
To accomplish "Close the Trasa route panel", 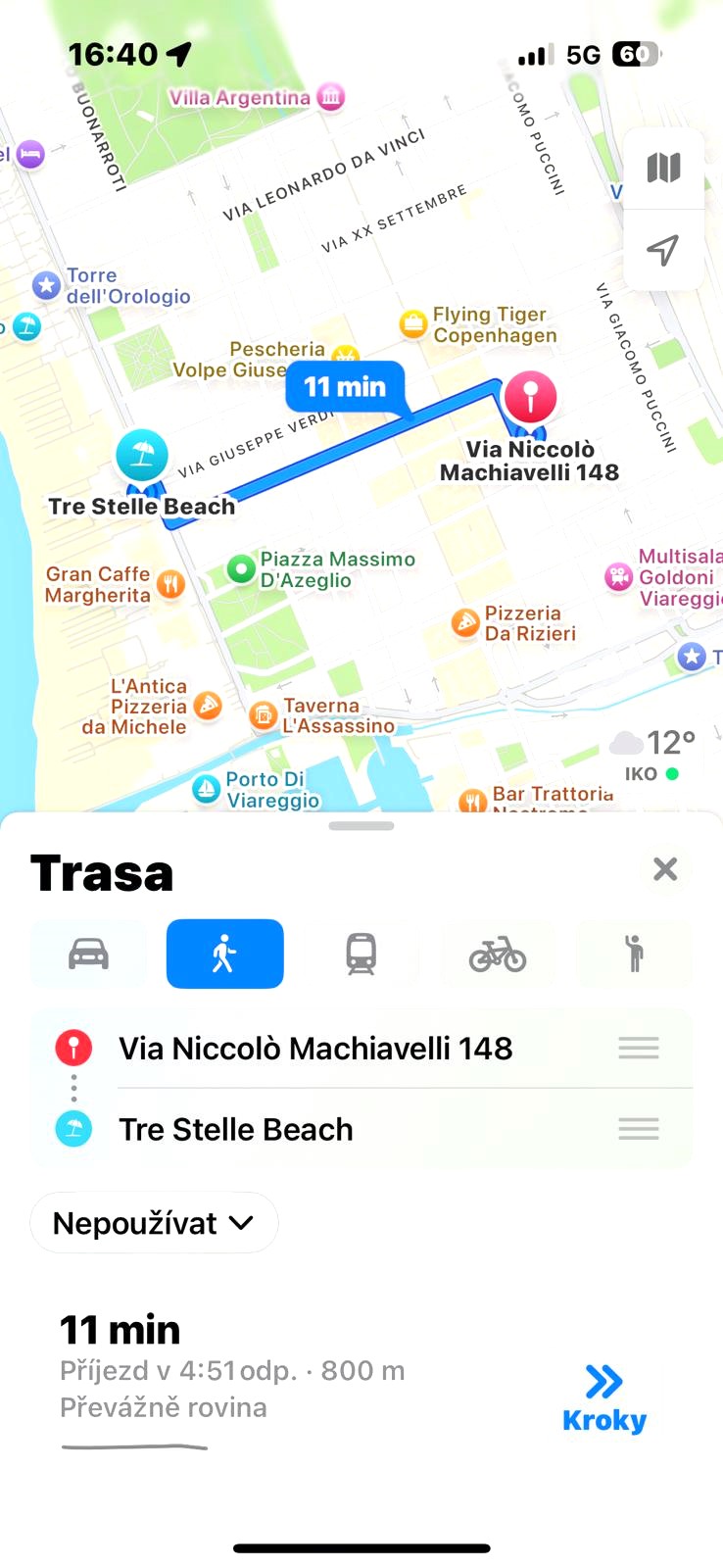I will (x=665, y=869).
